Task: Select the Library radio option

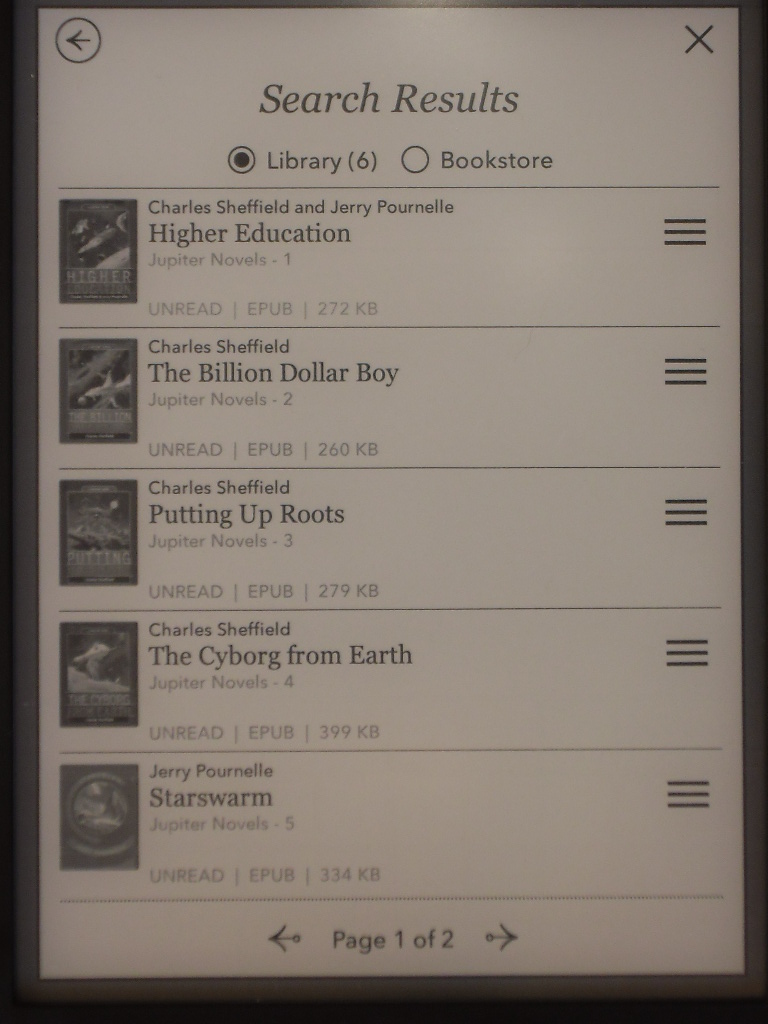Action: pyautogui.click(x=242, y=160)
